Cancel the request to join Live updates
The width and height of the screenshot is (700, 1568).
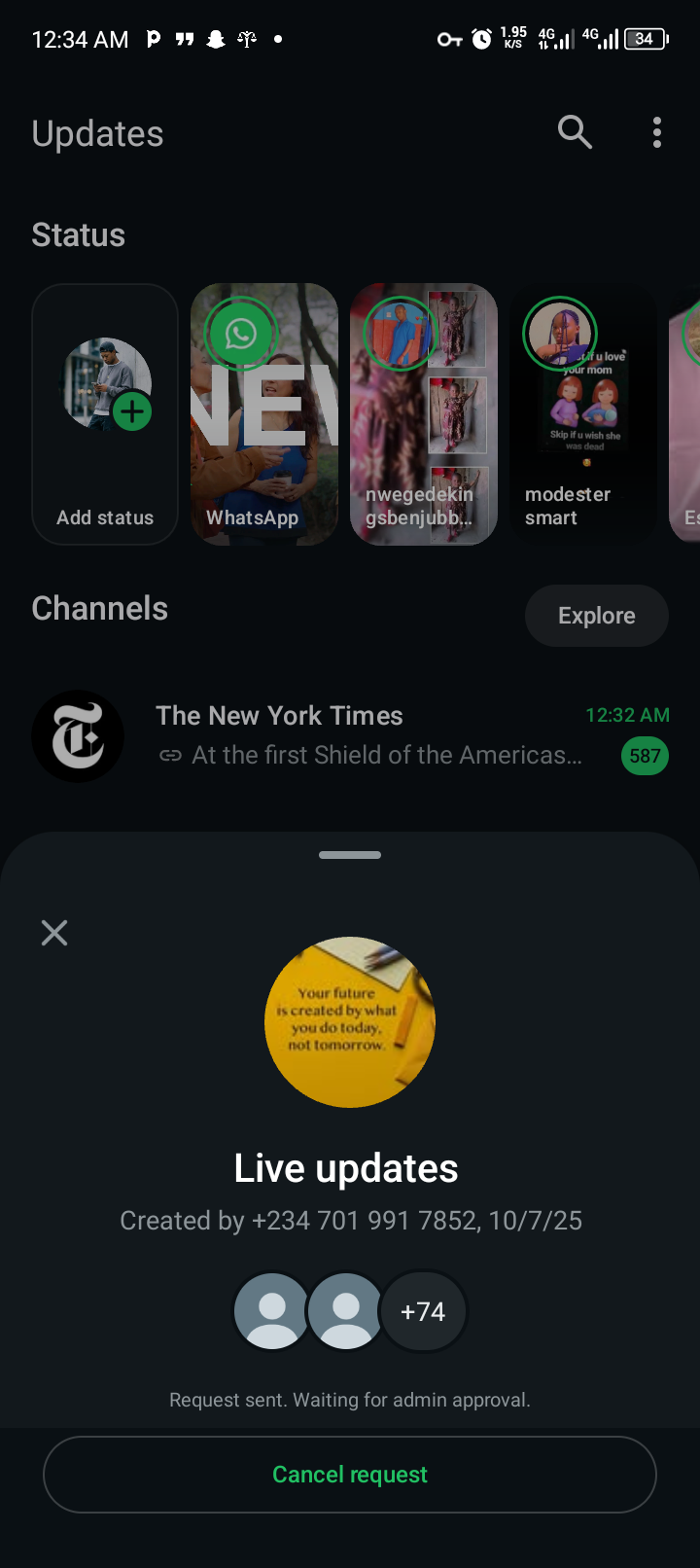pos(350,1475)
